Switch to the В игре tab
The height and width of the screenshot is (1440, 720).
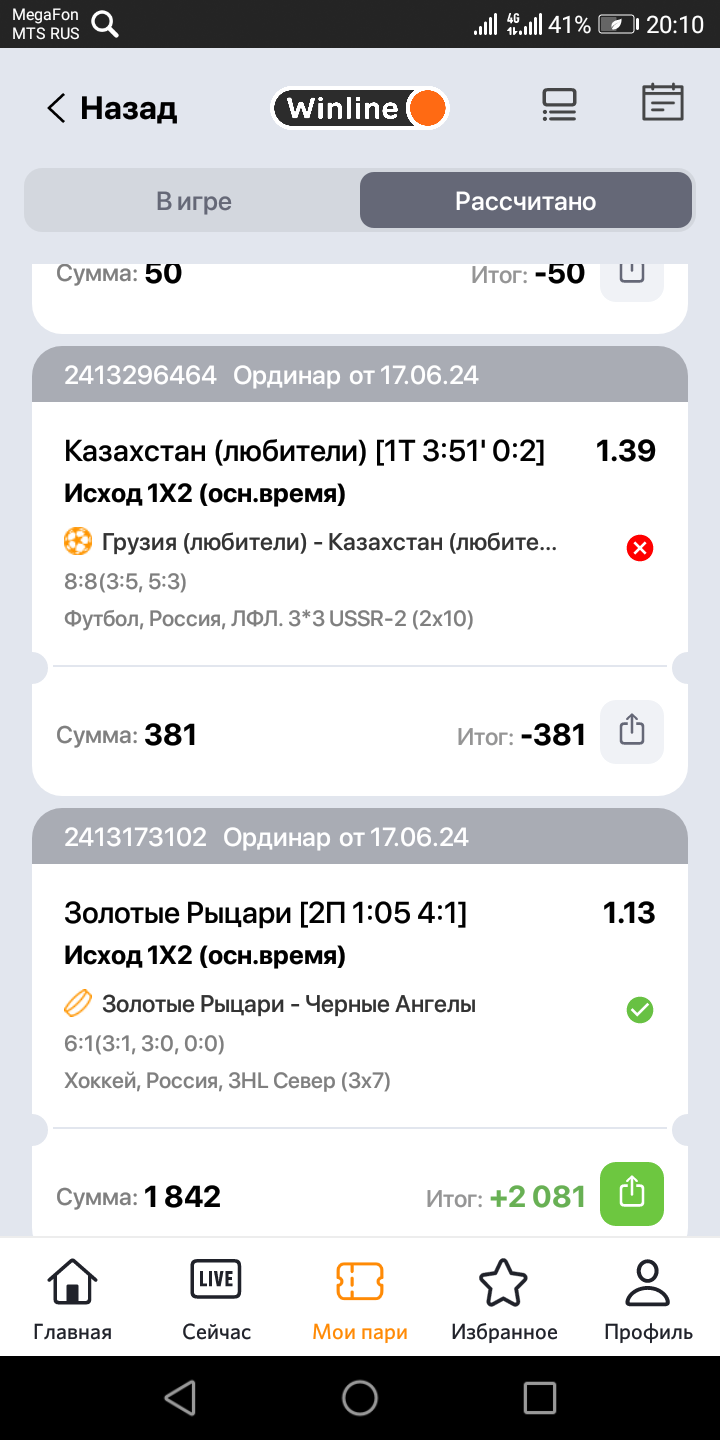point(194,201)
